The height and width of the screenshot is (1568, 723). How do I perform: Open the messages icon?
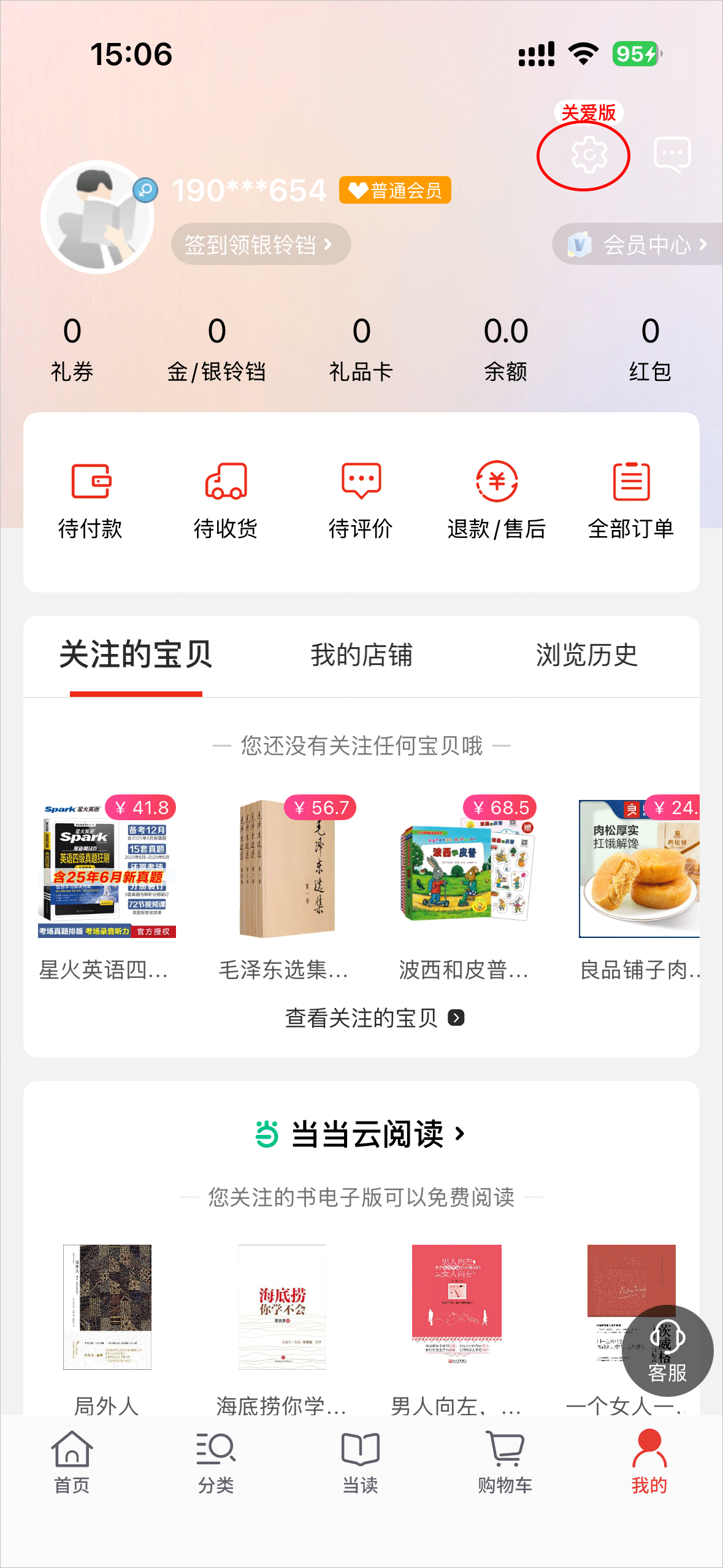coord(672,155)
